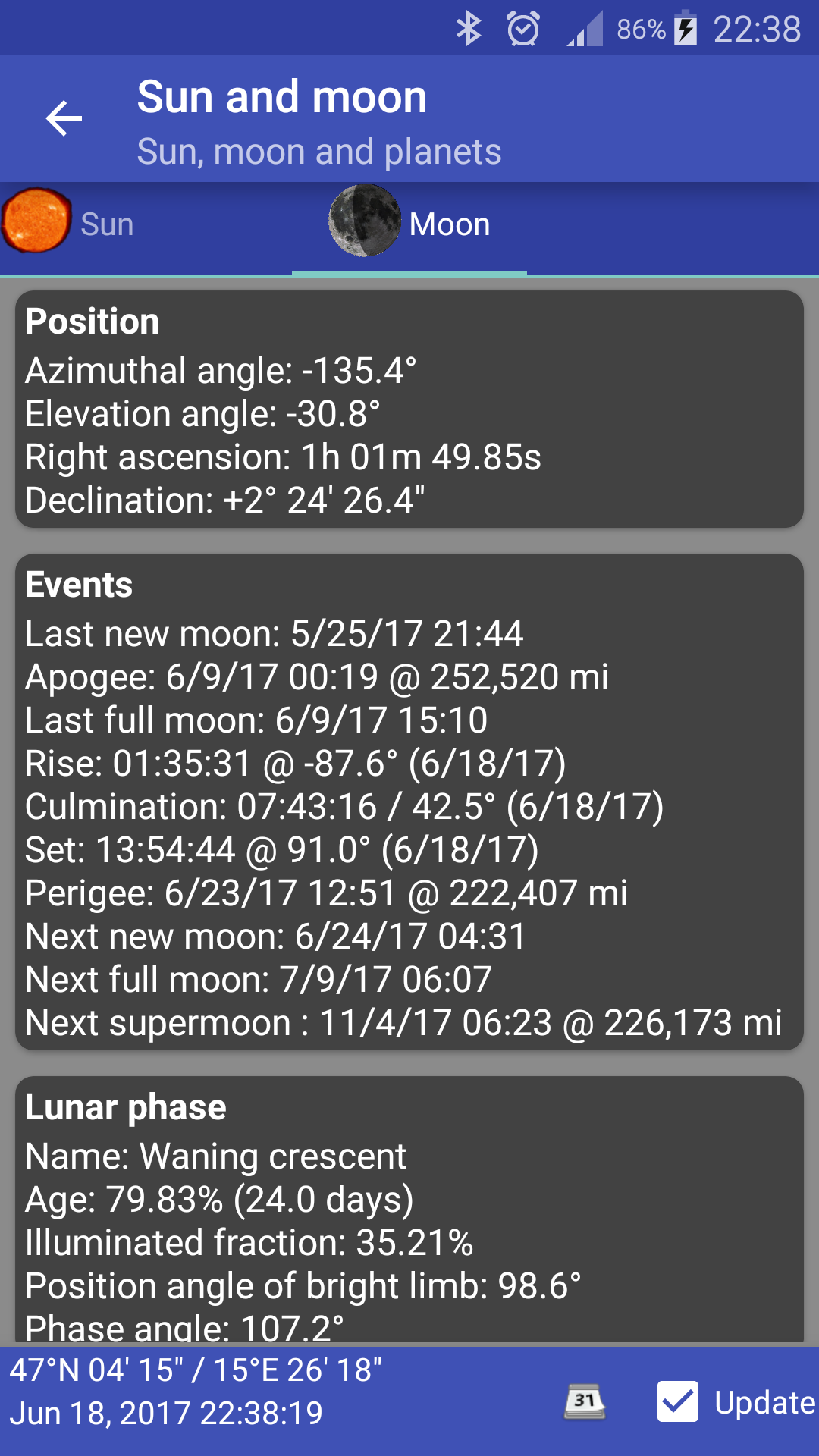The height and width of the screenshot is (1456, 819).
Task: Click the Position panel header
Action: tap(92, 321)
